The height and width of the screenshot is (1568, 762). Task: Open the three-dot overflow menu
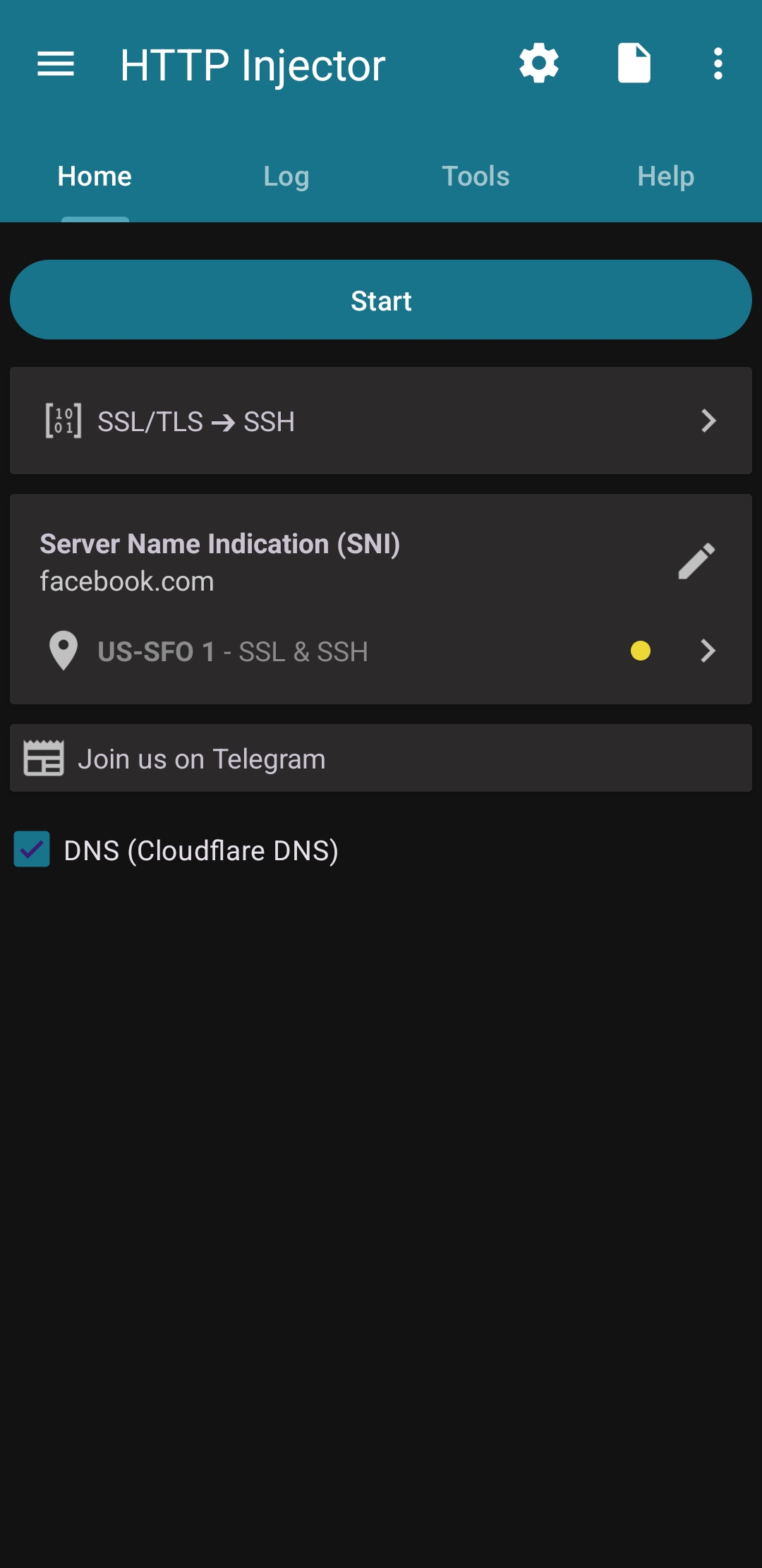click(x=718, y=64)
